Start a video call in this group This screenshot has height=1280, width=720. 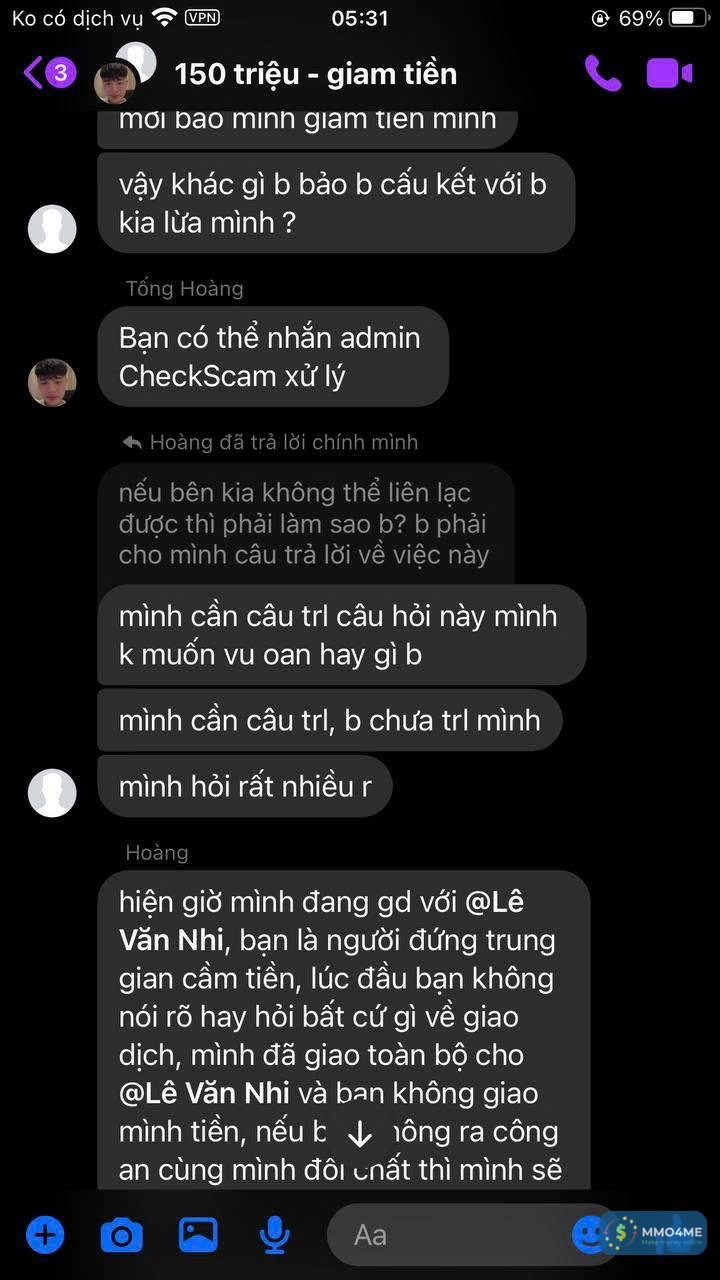click(669, 73)
